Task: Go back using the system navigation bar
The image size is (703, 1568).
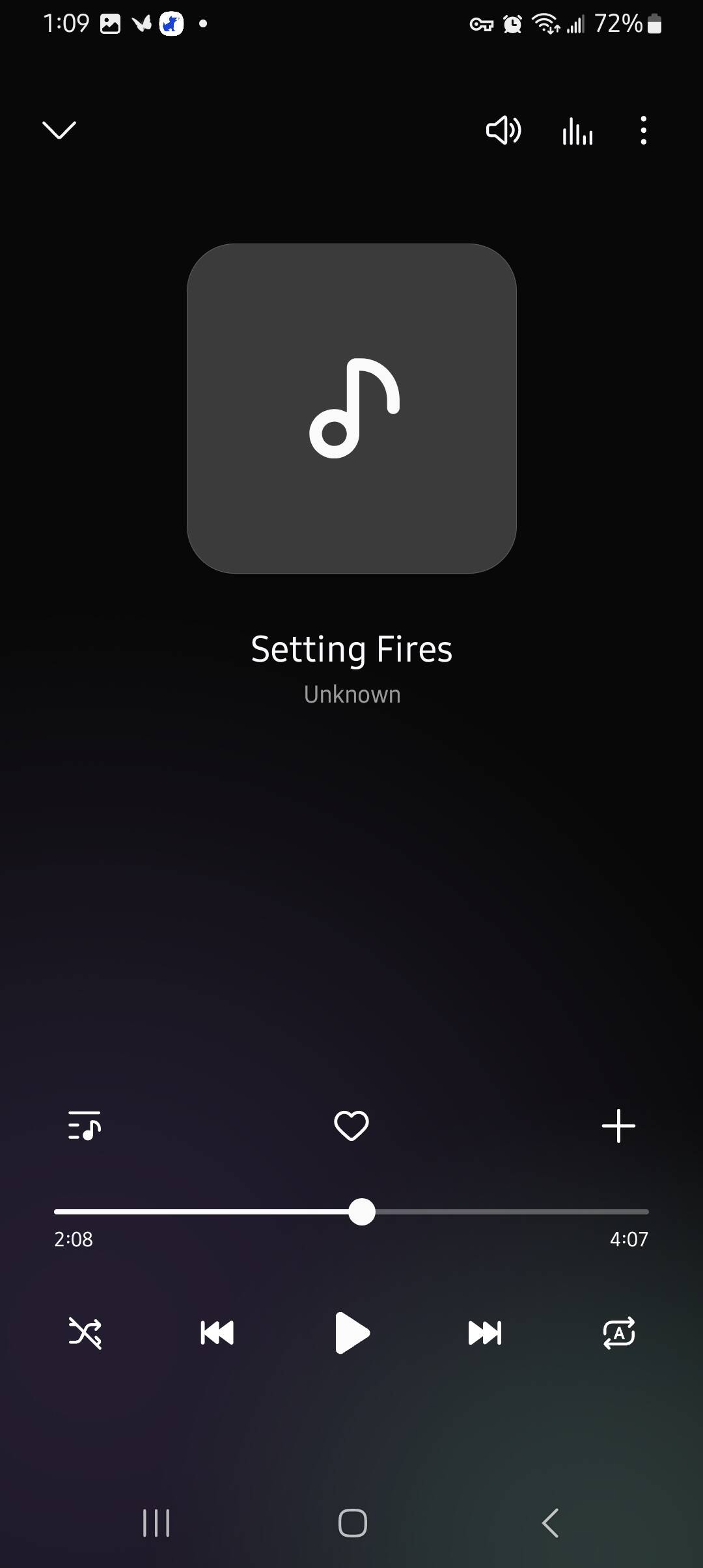Action: tap(551, 1523)
